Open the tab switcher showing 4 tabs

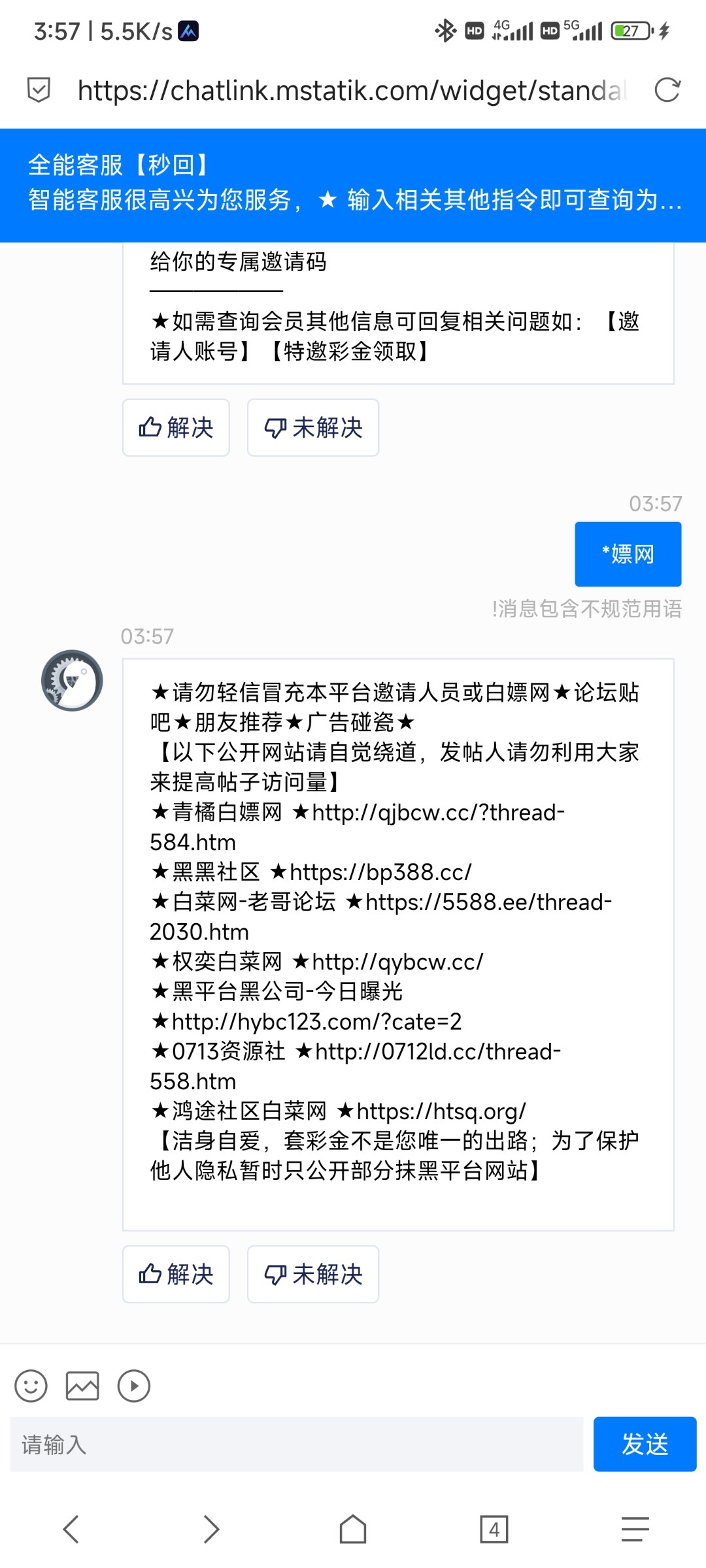point(494,1527)
